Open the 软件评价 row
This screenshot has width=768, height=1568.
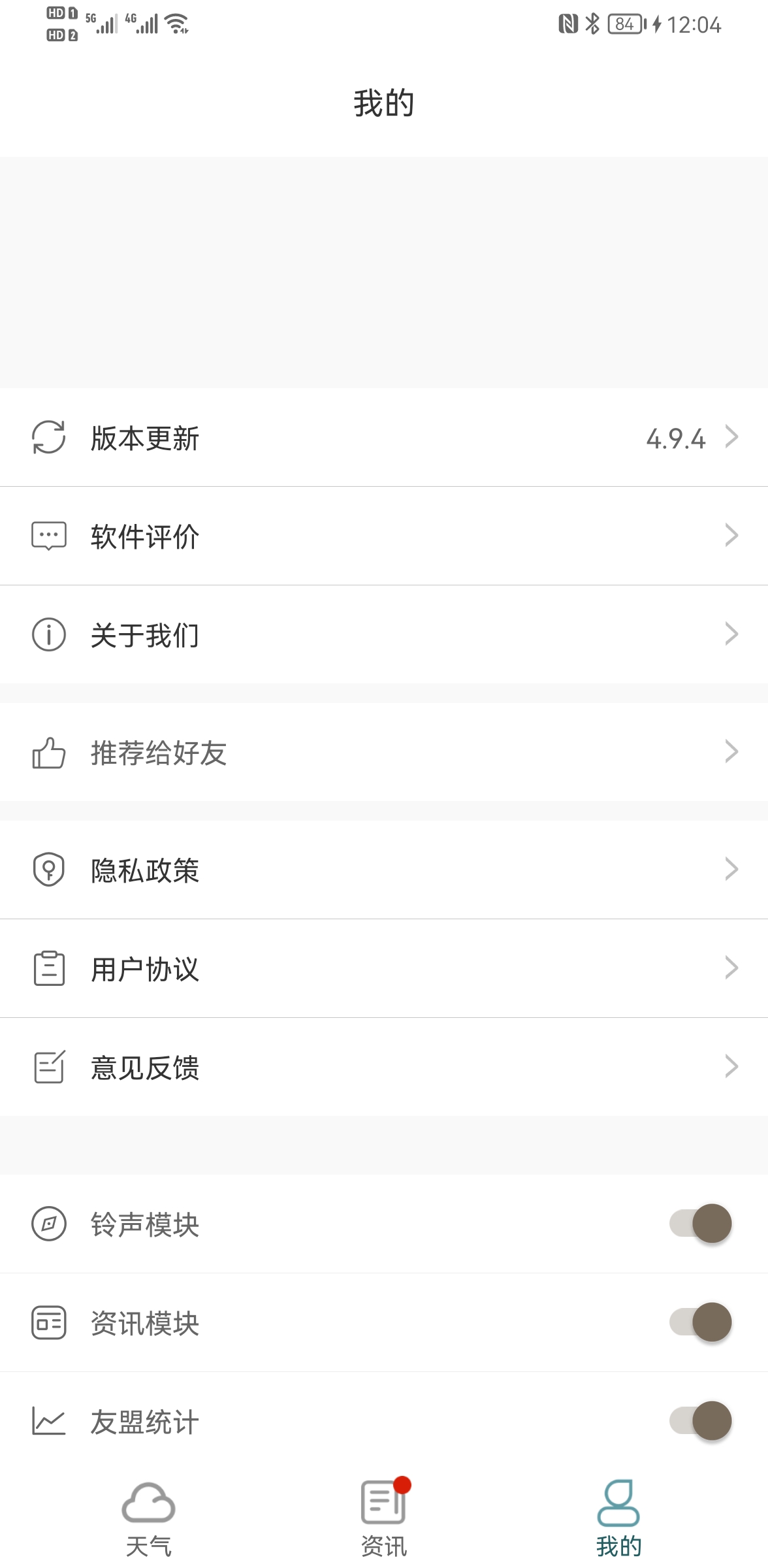[x=384, y=536]
